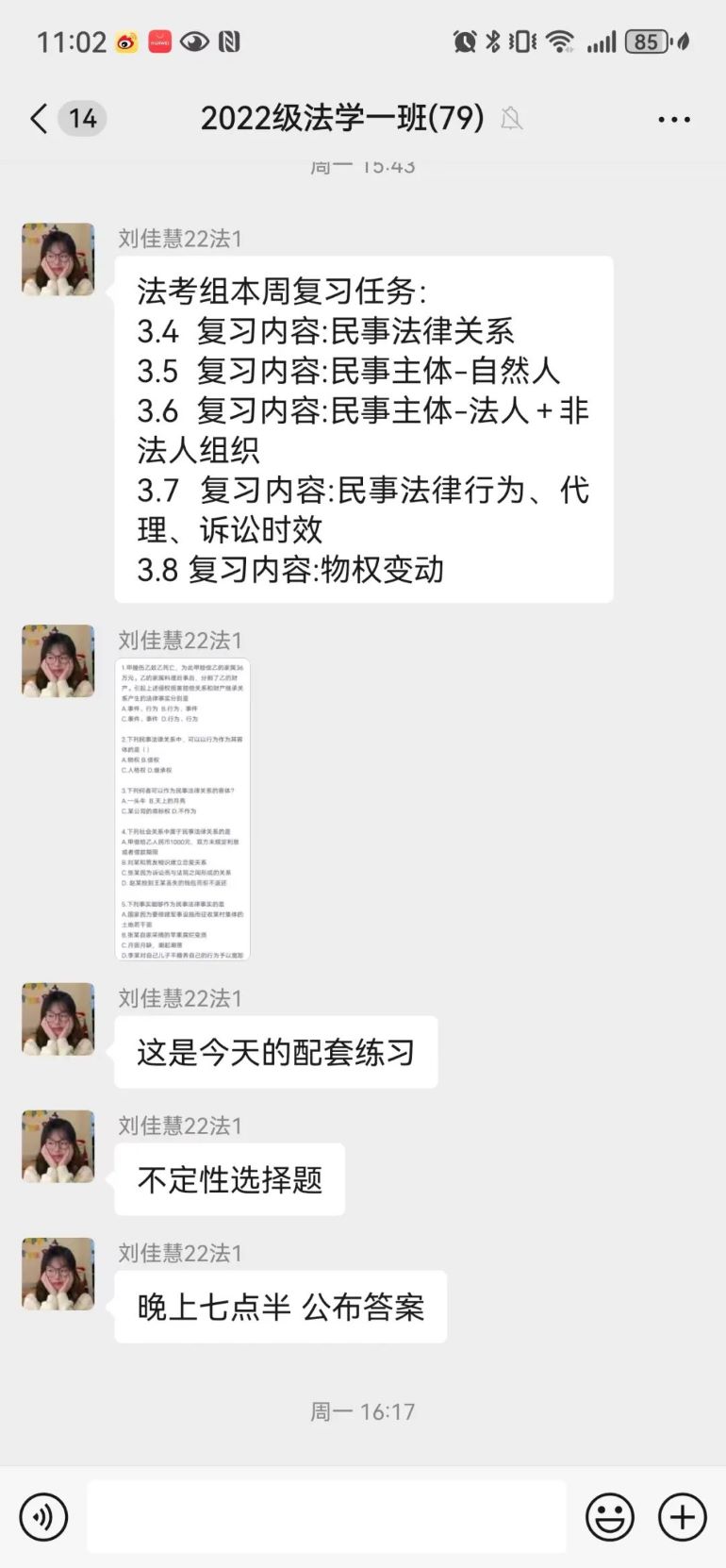Go back to the chat list
Screen dimensions: 726x1568
click(40, 119)
